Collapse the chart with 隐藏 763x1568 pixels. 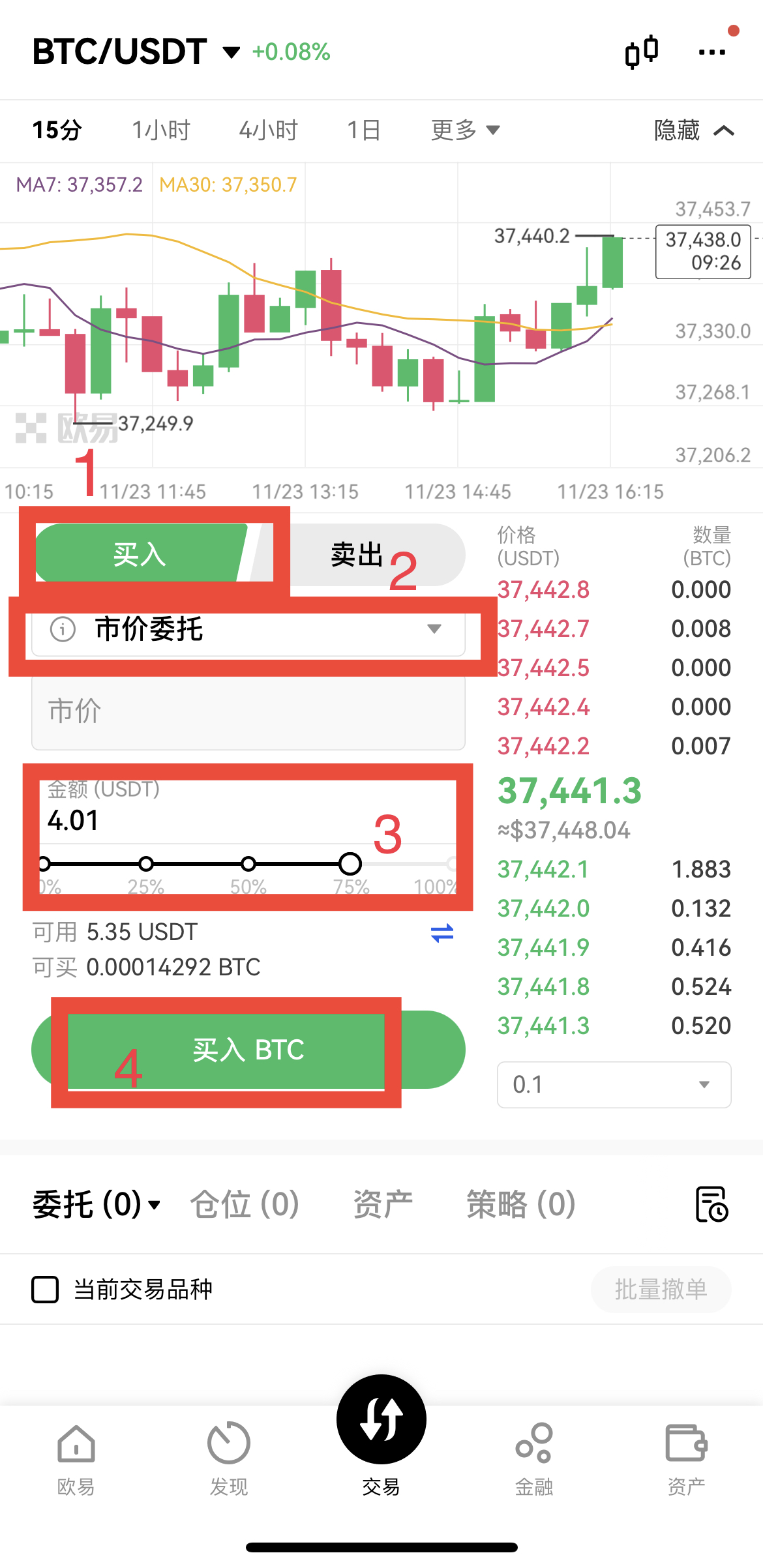pos(695,130)
